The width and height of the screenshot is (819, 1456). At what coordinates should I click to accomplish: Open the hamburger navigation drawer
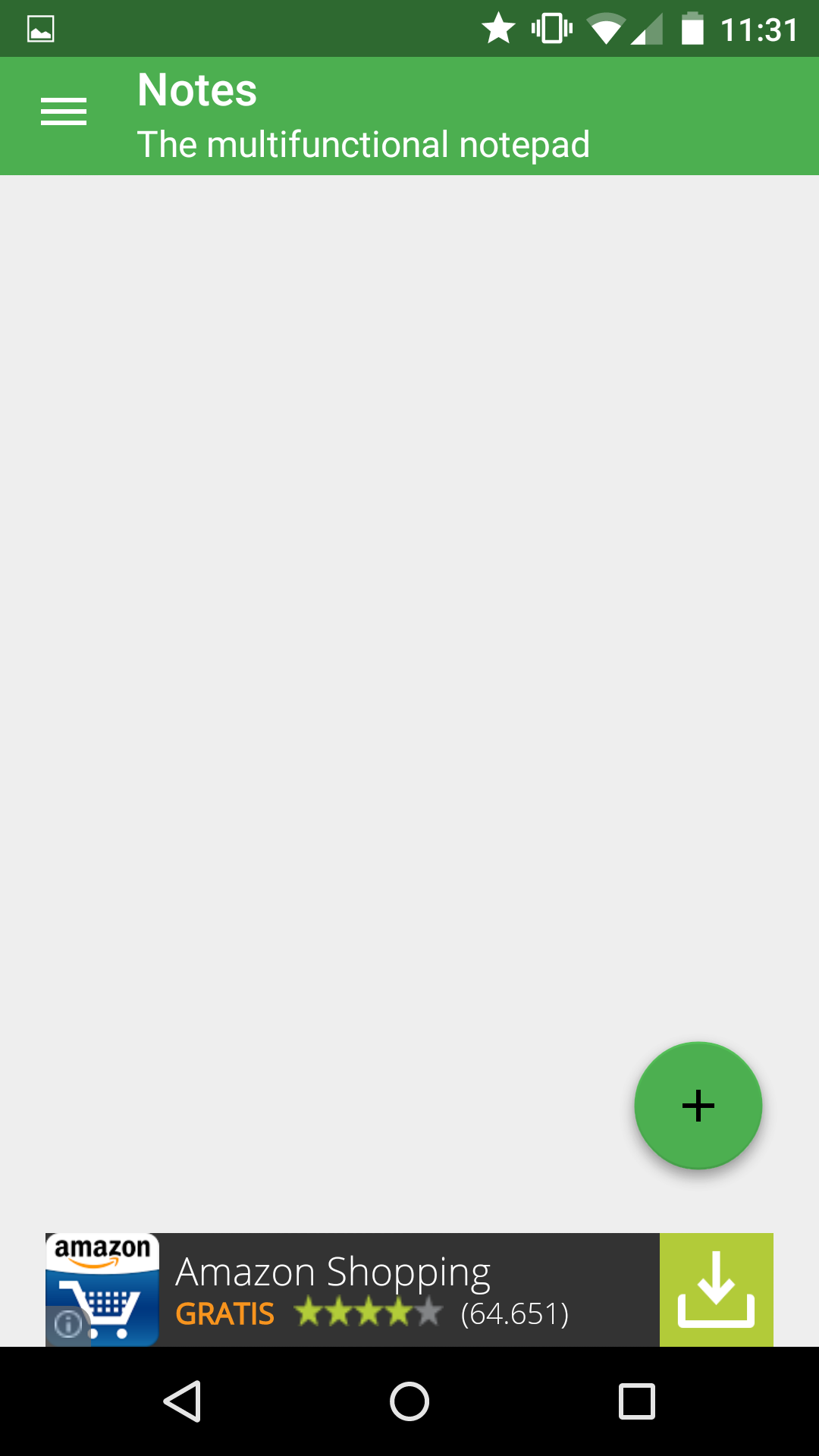[x=64, y=112]
